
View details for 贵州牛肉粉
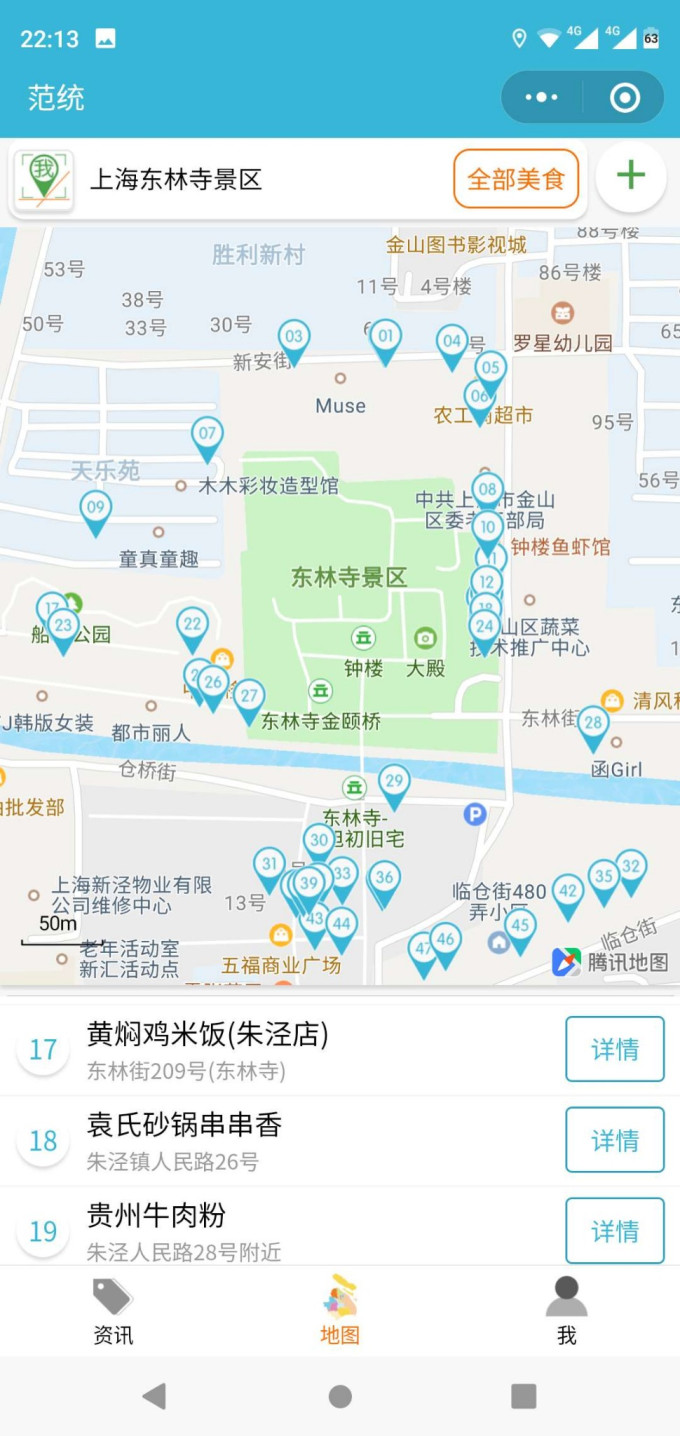(x=614, y=1231)
